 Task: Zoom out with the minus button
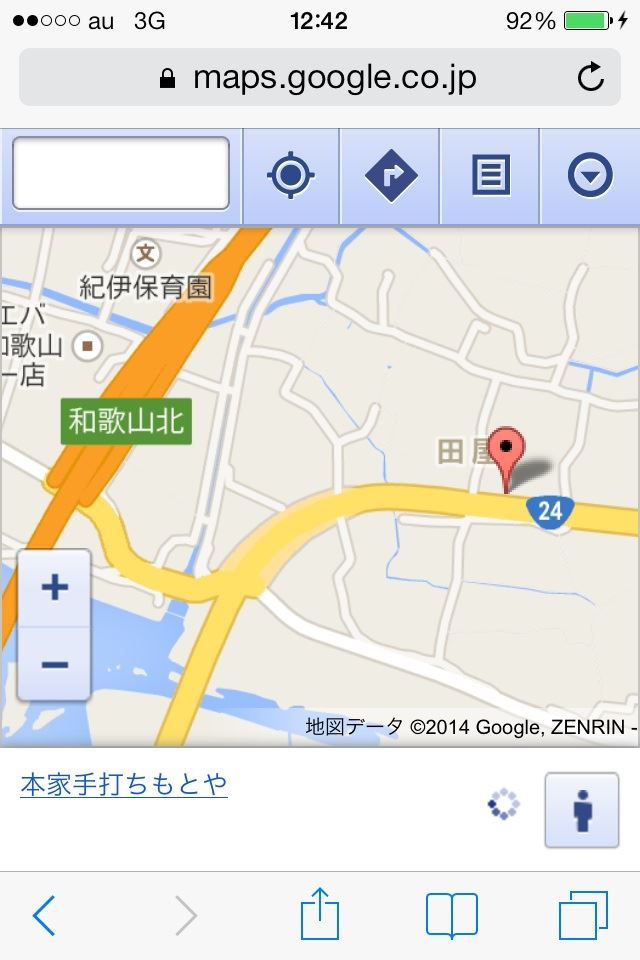55,664
